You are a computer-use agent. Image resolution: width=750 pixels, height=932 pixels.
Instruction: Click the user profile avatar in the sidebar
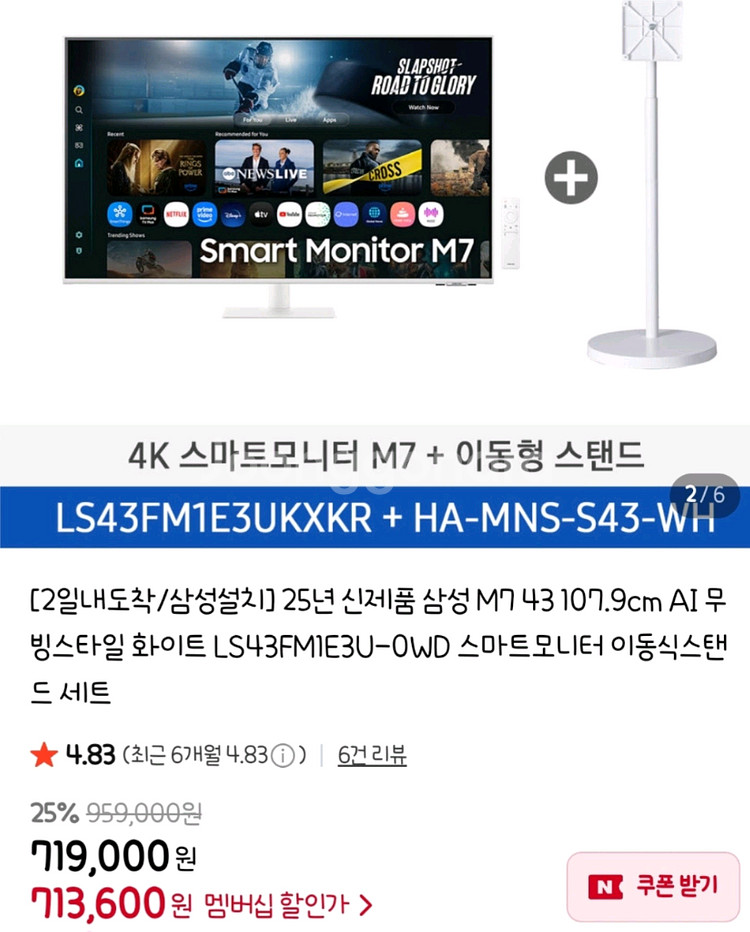click(x=79, y=91)
